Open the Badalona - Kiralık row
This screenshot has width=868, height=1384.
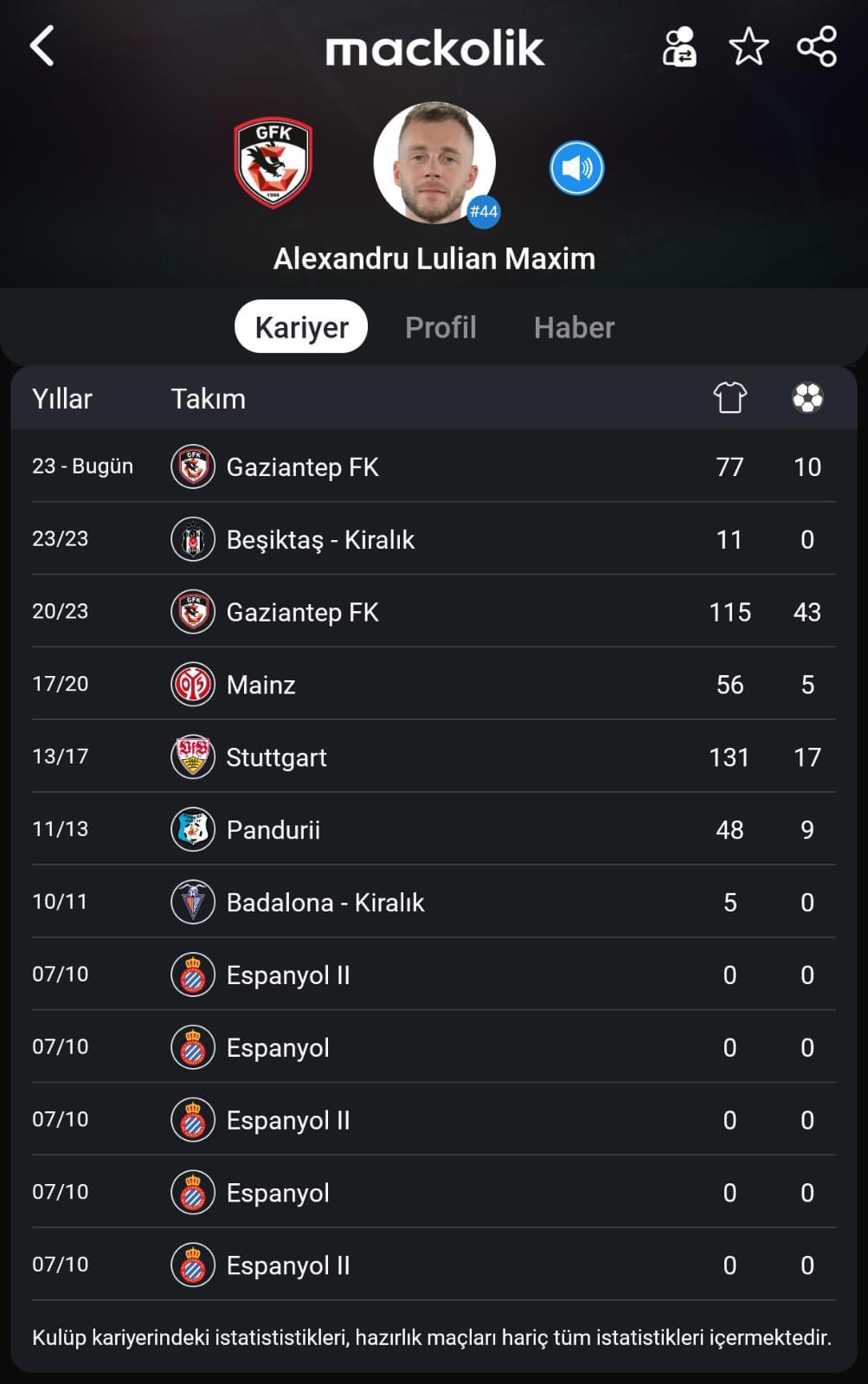pyautogui.click(x=433, y=903)
